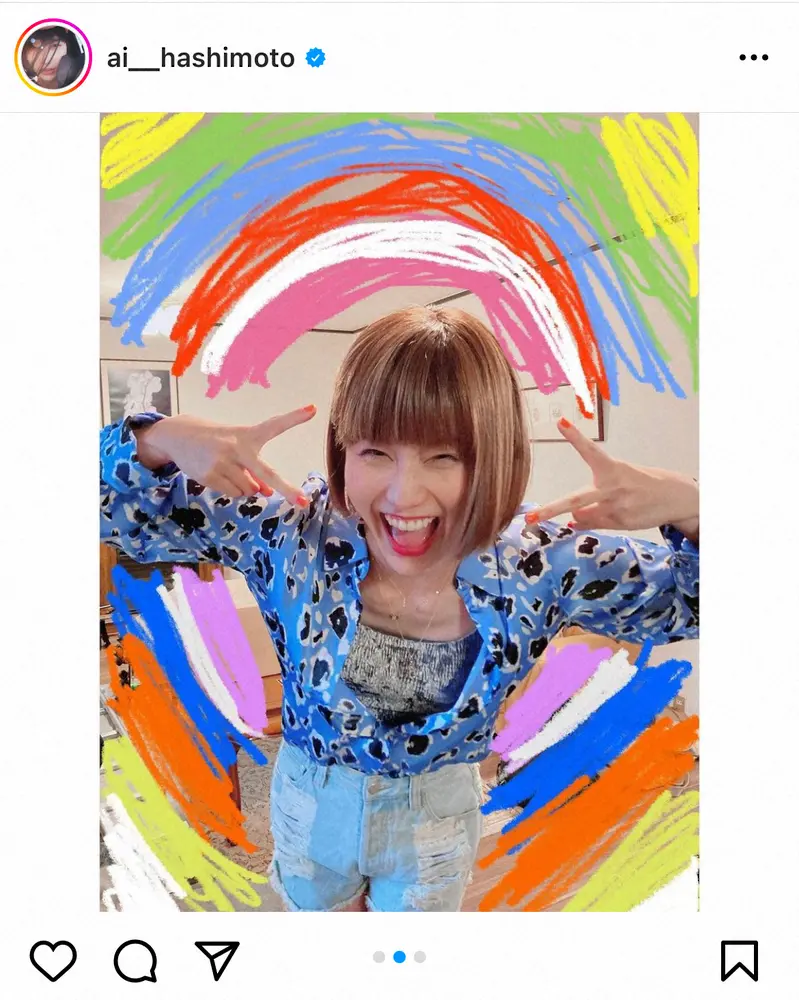Open the post photo
The height and width of the screenshot is (1000, 799).
pyautogui.click(x=399, y=511)
